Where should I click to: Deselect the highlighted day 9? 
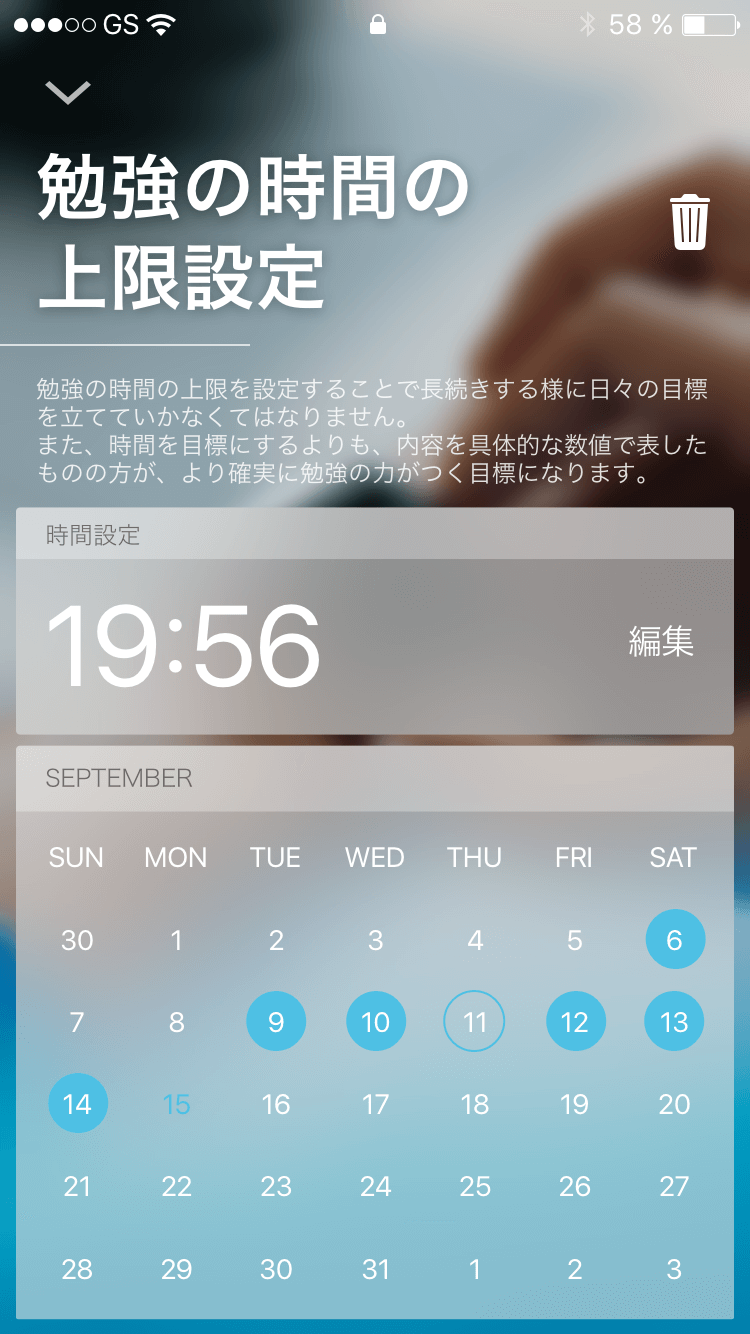[x=276, y=1022]
